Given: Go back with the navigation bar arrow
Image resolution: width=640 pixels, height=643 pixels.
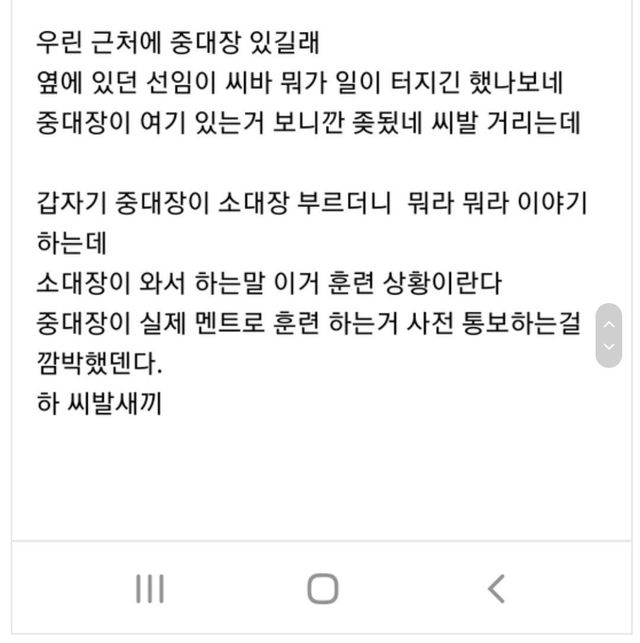Looking at the screenshot, I should 496,589.
